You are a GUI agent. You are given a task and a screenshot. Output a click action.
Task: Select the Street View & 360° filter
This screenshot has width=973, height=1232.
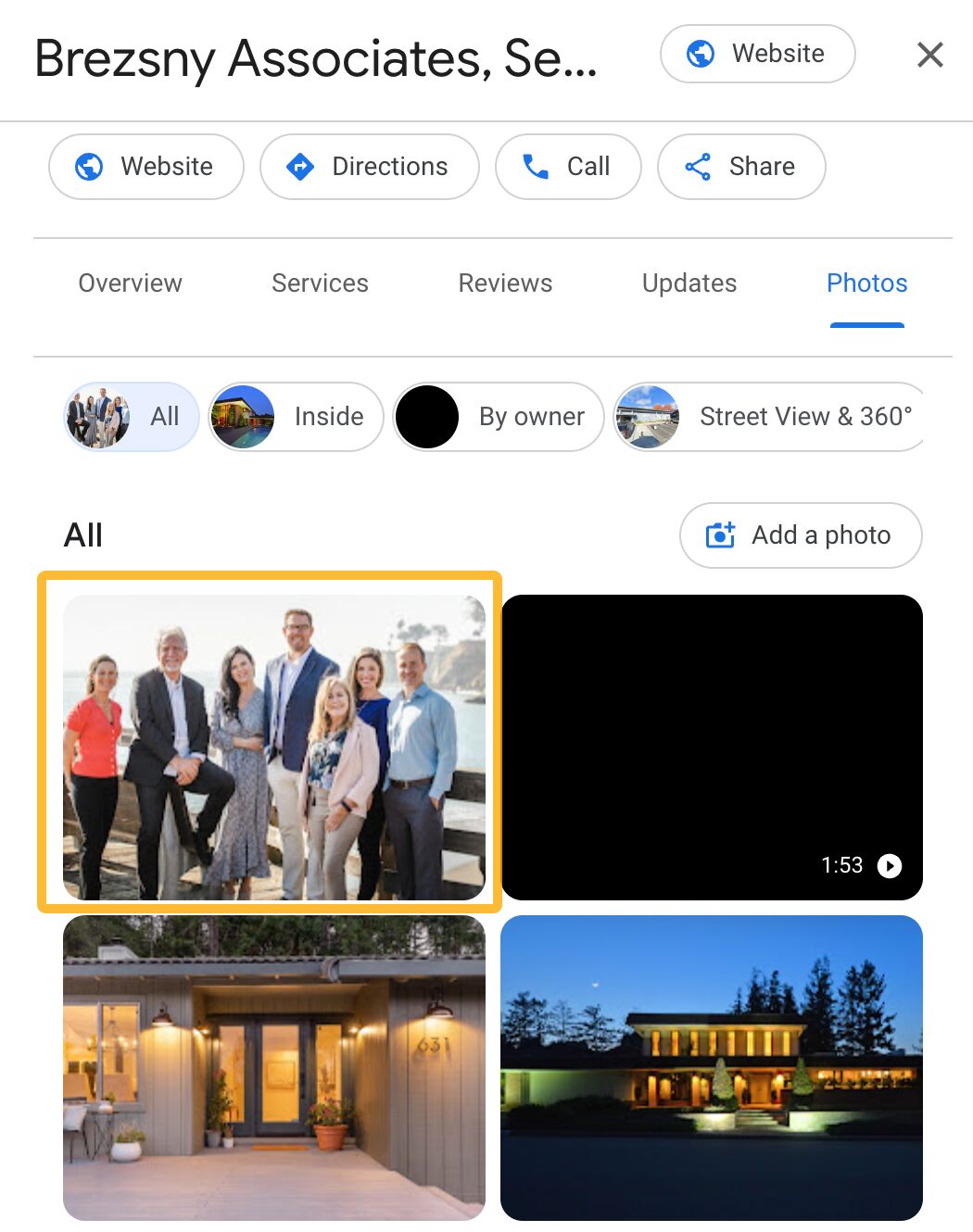[769, 417]
